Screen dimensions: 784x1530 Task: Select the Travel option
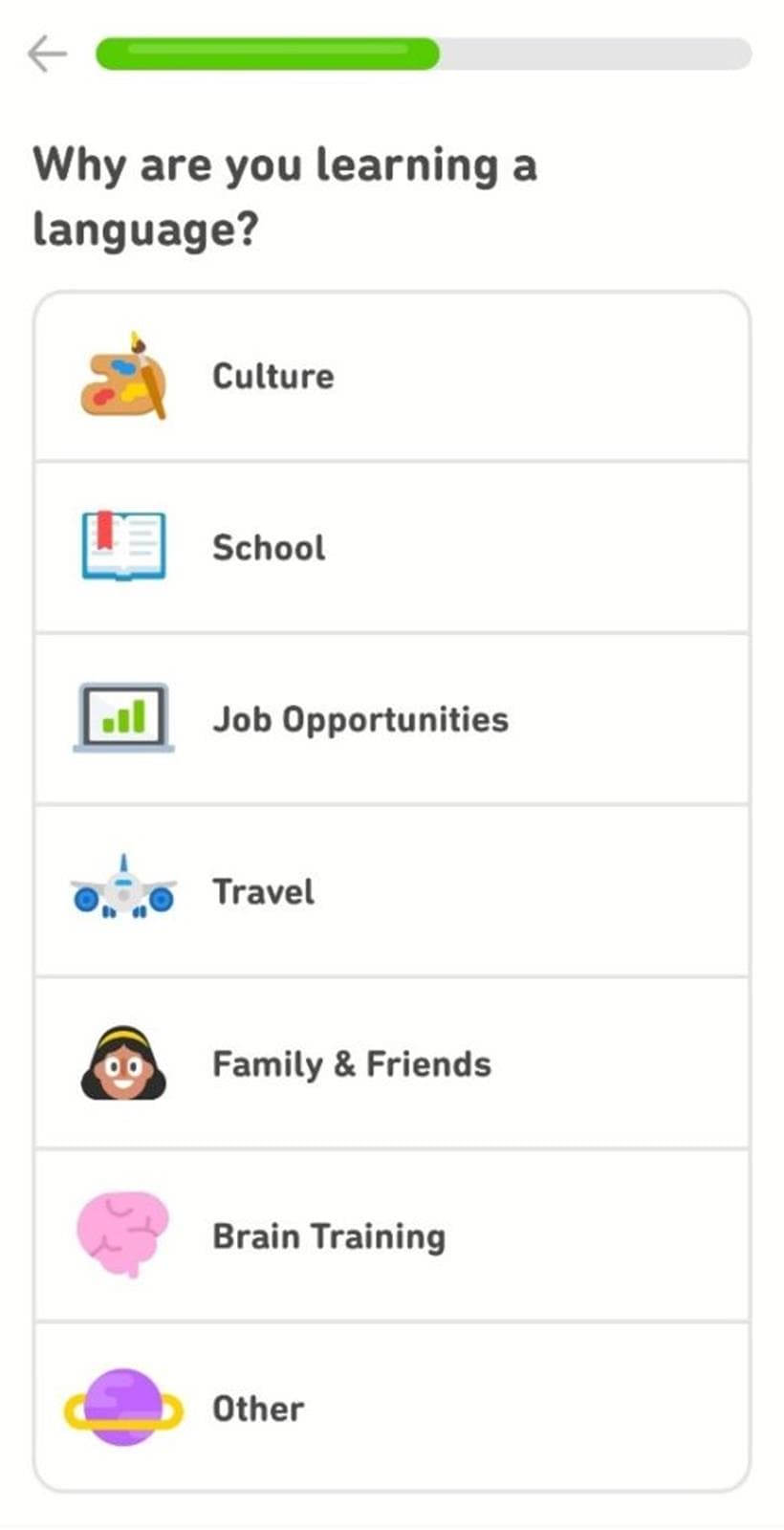coord(392,891)
